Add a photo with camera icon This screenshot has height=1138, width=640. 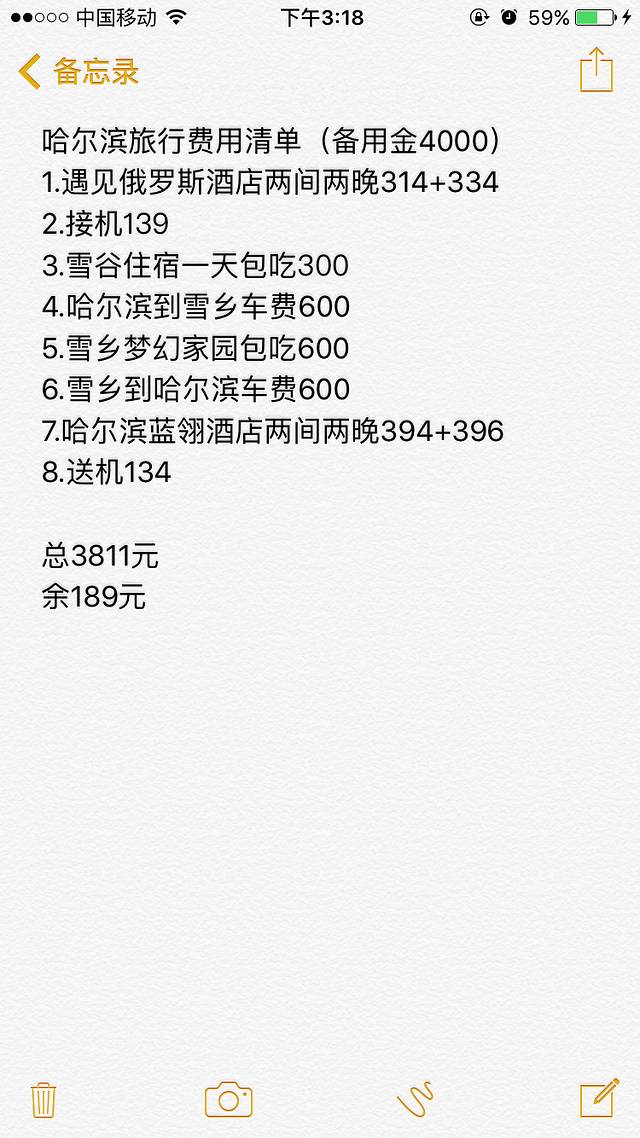coord(228,1099)
